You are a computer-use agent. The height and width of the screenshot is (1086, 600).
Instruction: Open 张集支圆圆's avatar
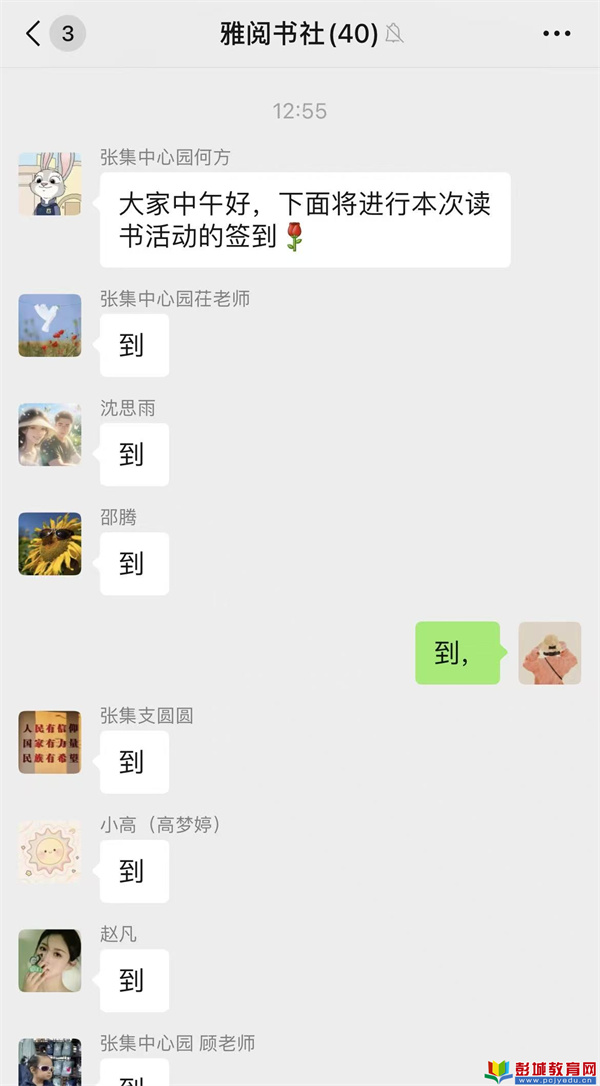click(50, 741)
